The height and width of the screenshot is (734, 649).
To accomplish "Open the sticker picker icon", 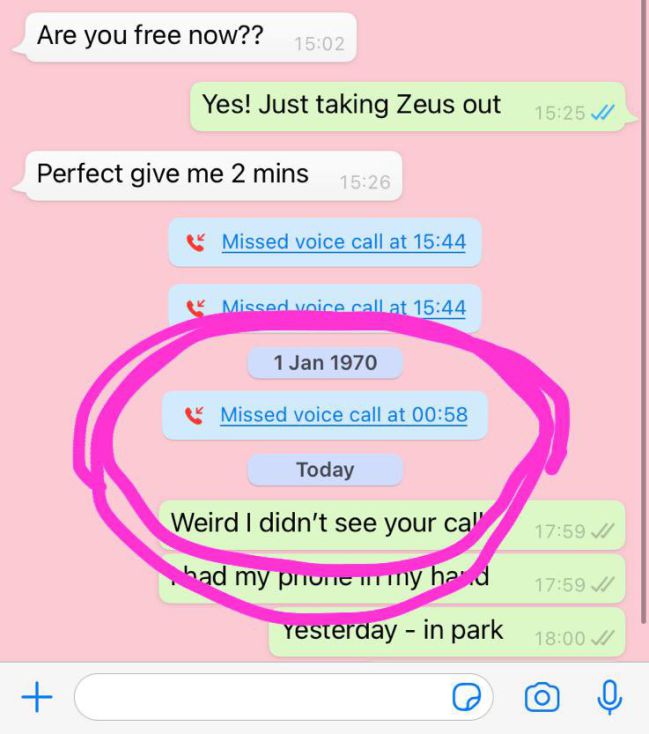I will tap(466, 698).
